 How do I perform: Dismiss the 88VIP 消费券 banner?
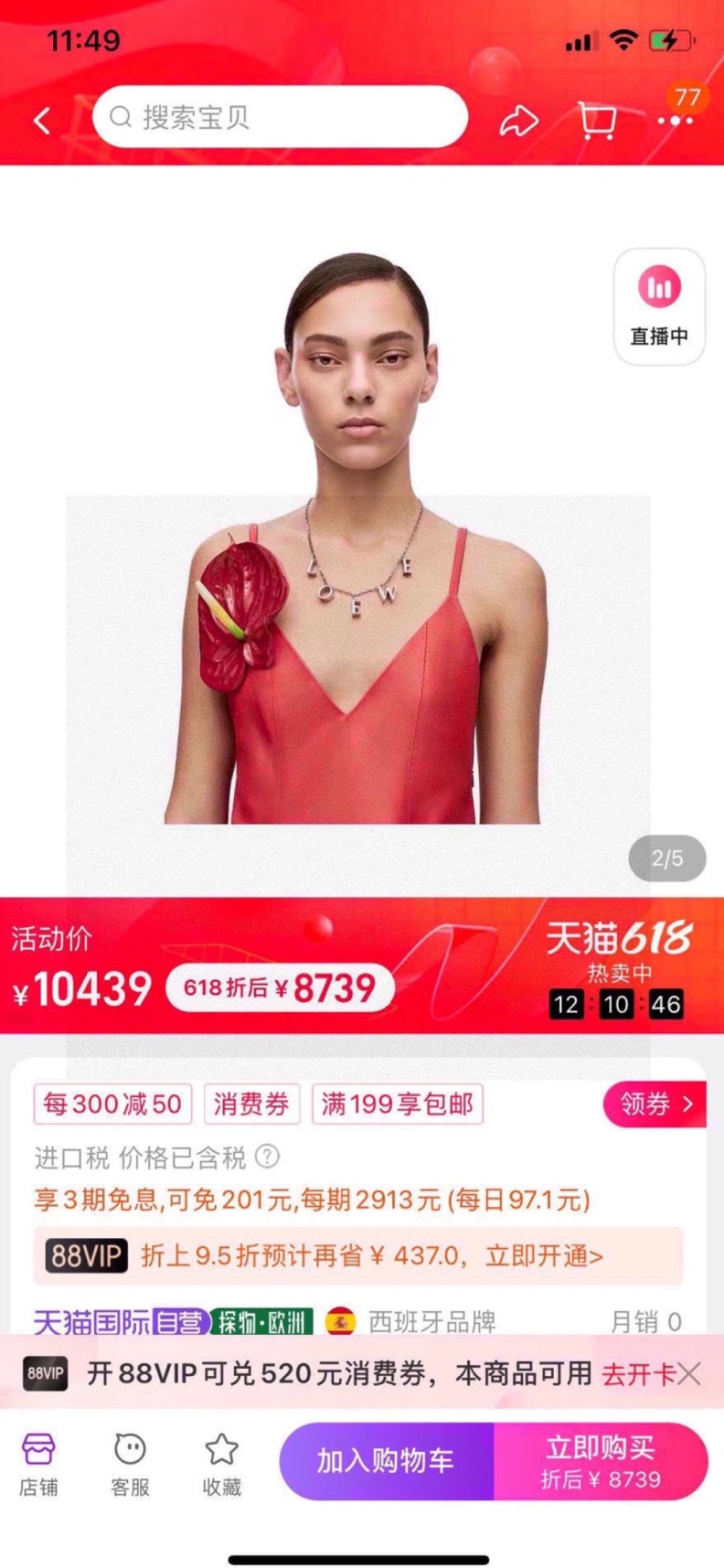click(x=690, y=1373)
